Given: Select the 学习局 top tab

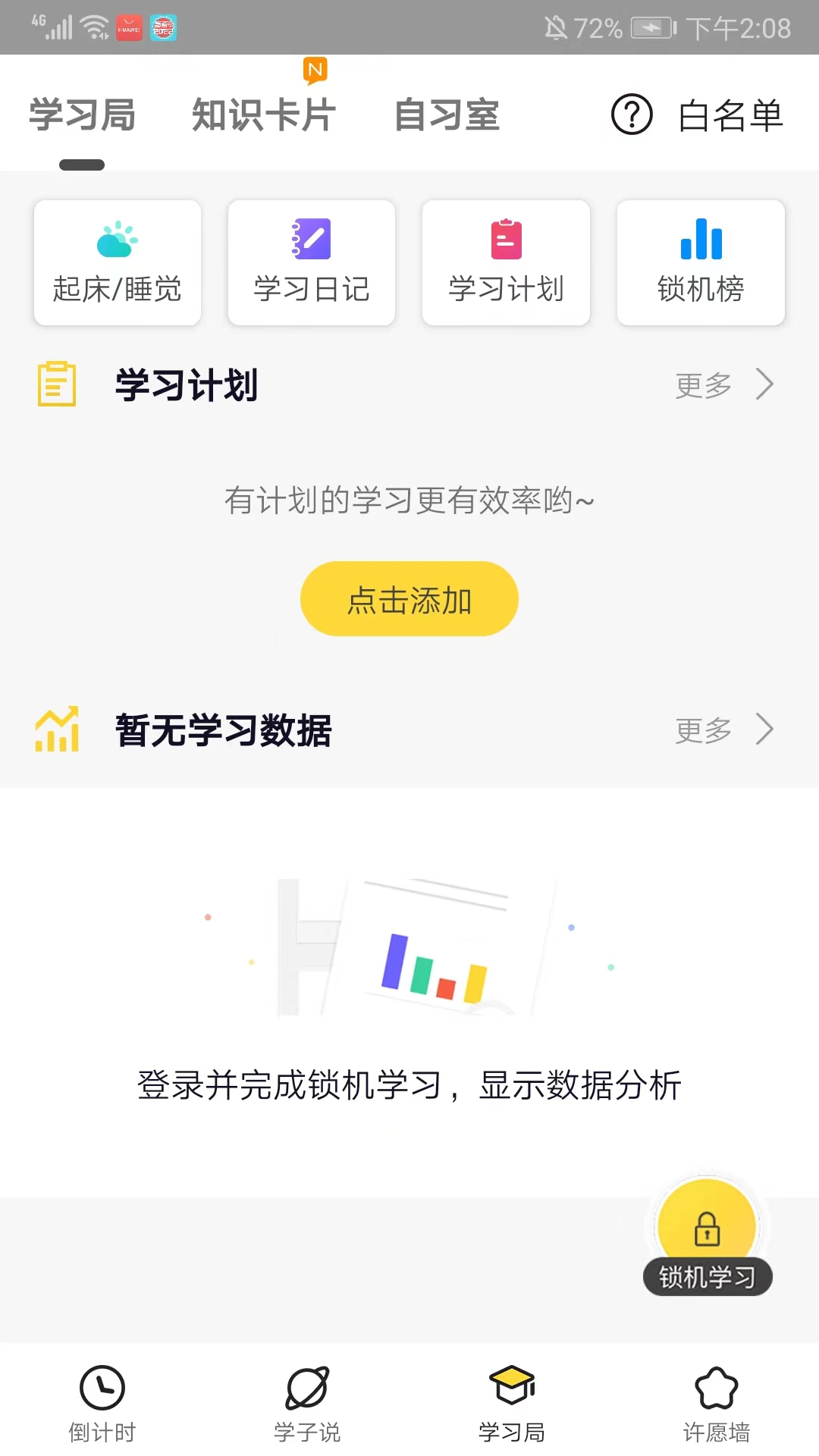Looking at the screenshot, I should tap(82, 115).
